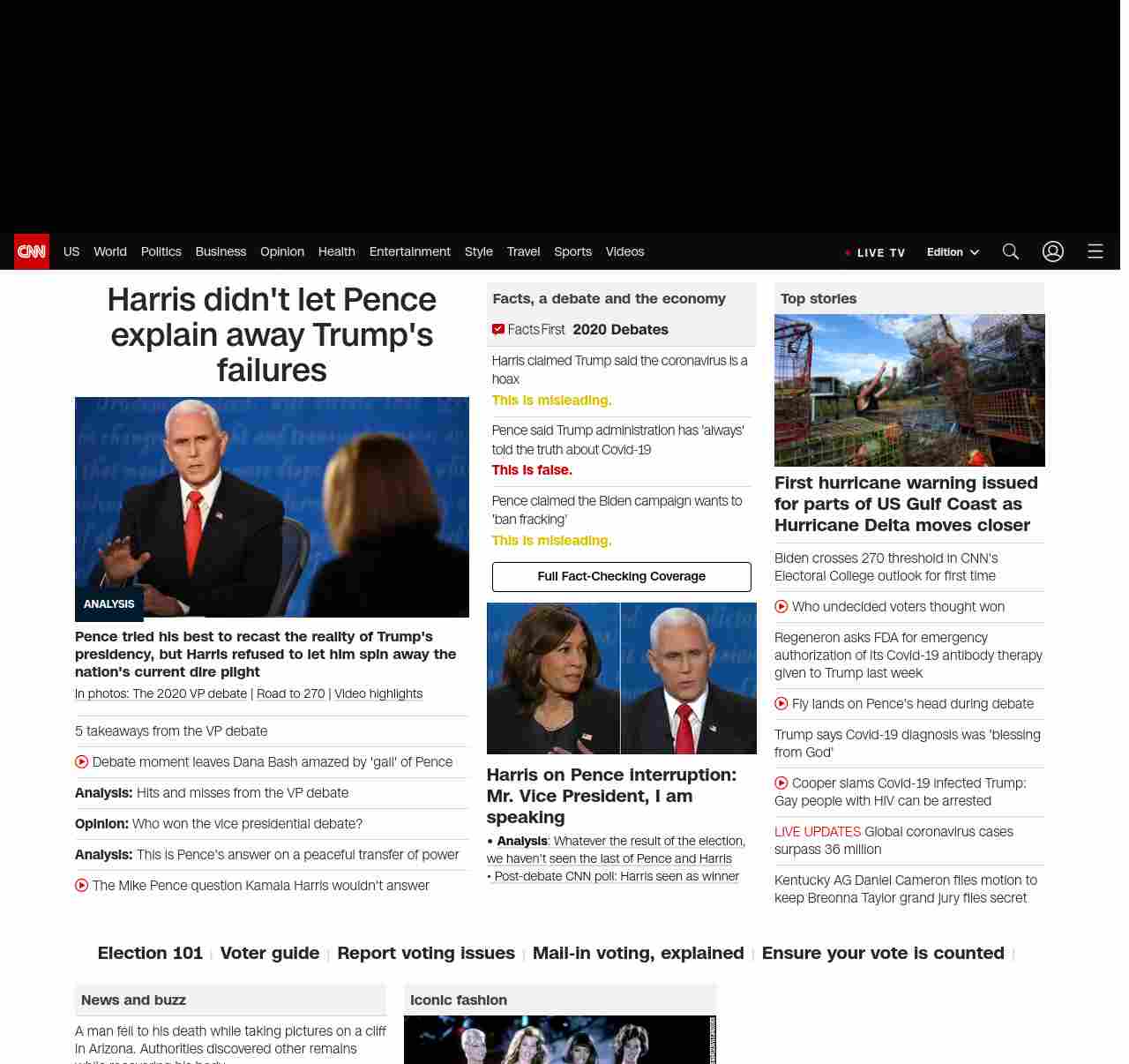The width and height of the screenshot is (1129, 1064).
Task: Open Harris and Pence debate photo story
Action: coord(621,678)
